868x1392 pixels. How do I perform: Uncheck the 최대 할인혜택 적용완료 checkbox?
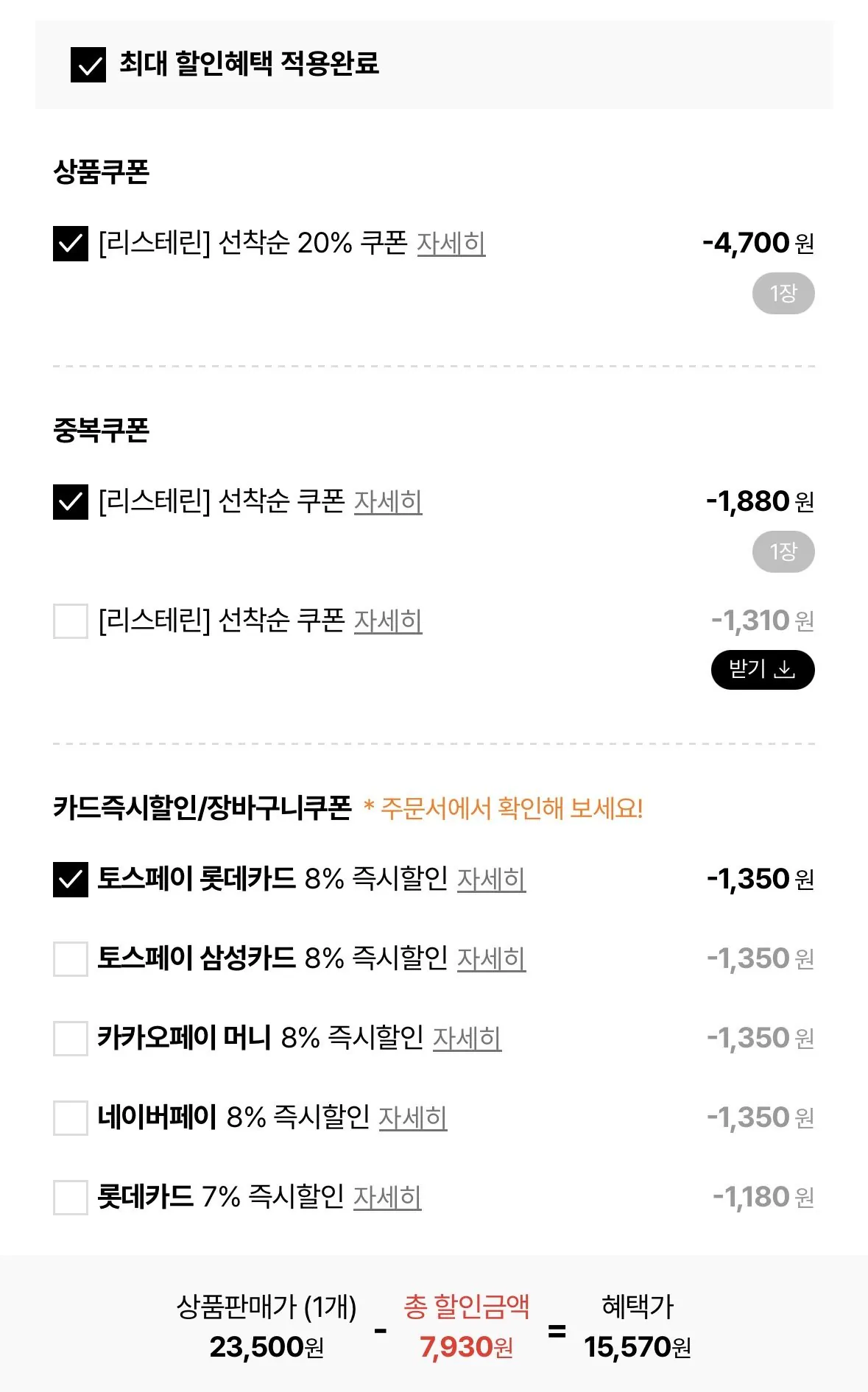(88, 65)
